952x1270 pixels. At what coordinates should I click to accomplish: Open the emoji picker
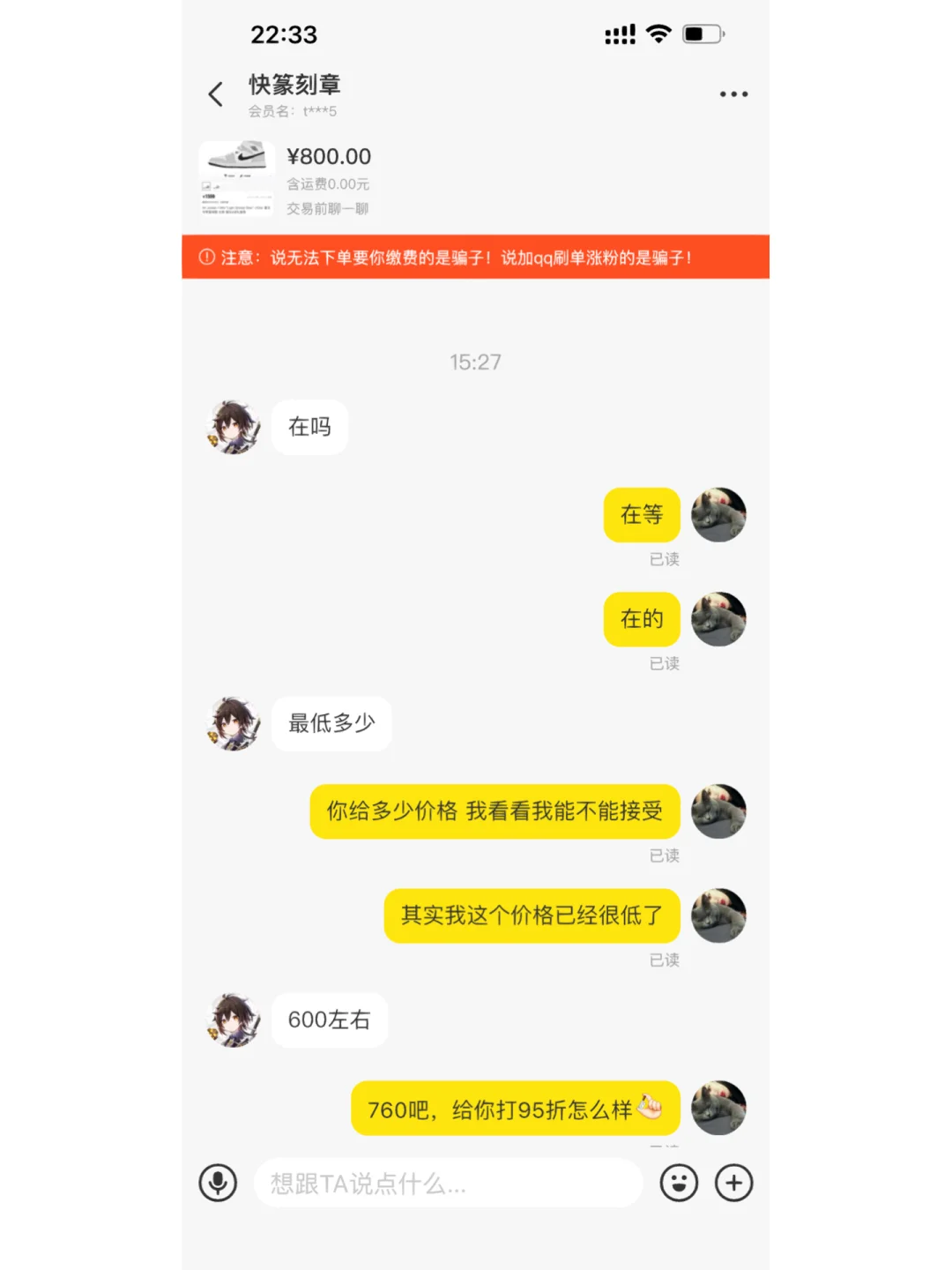[x=679, y=1183]
